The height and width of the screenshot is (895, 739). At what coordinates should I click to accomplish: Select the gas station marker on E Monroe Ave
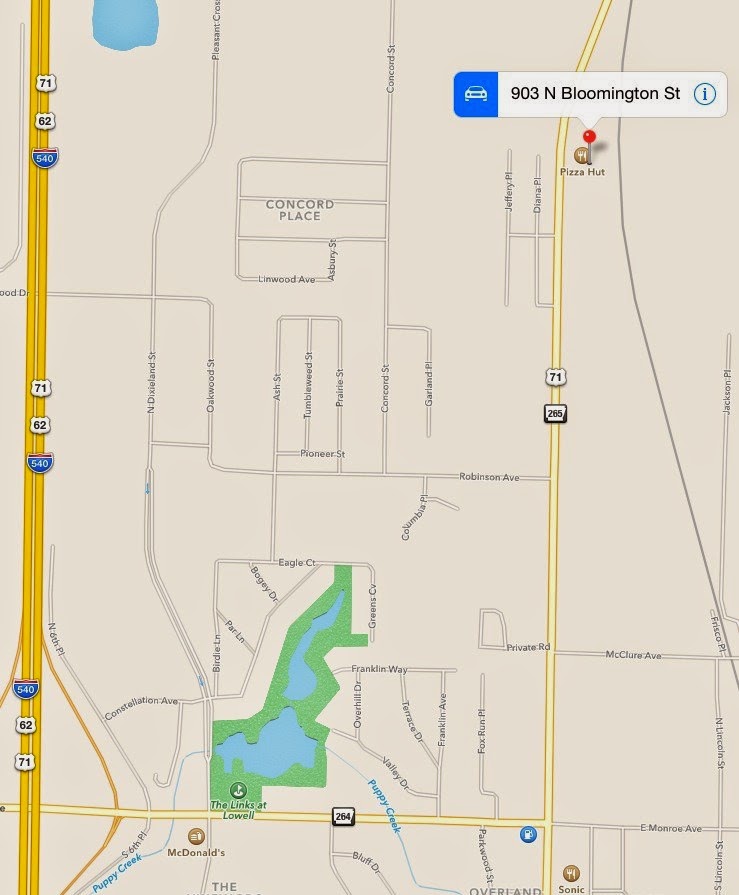(x=526, y=833)
